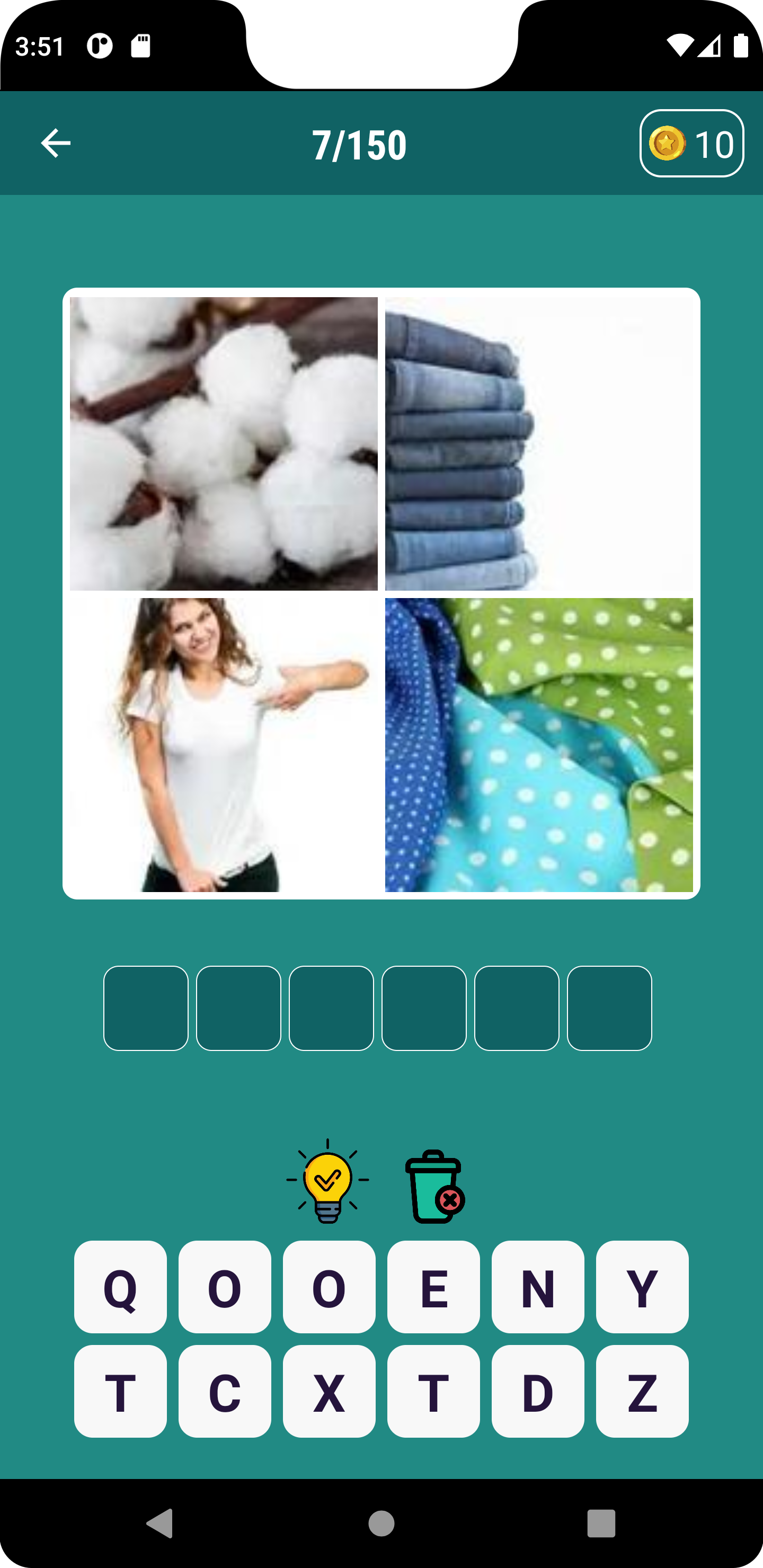763x1568 pixels.
Task: Open the coin balance showing 10
Action: (x=691, y=144)
